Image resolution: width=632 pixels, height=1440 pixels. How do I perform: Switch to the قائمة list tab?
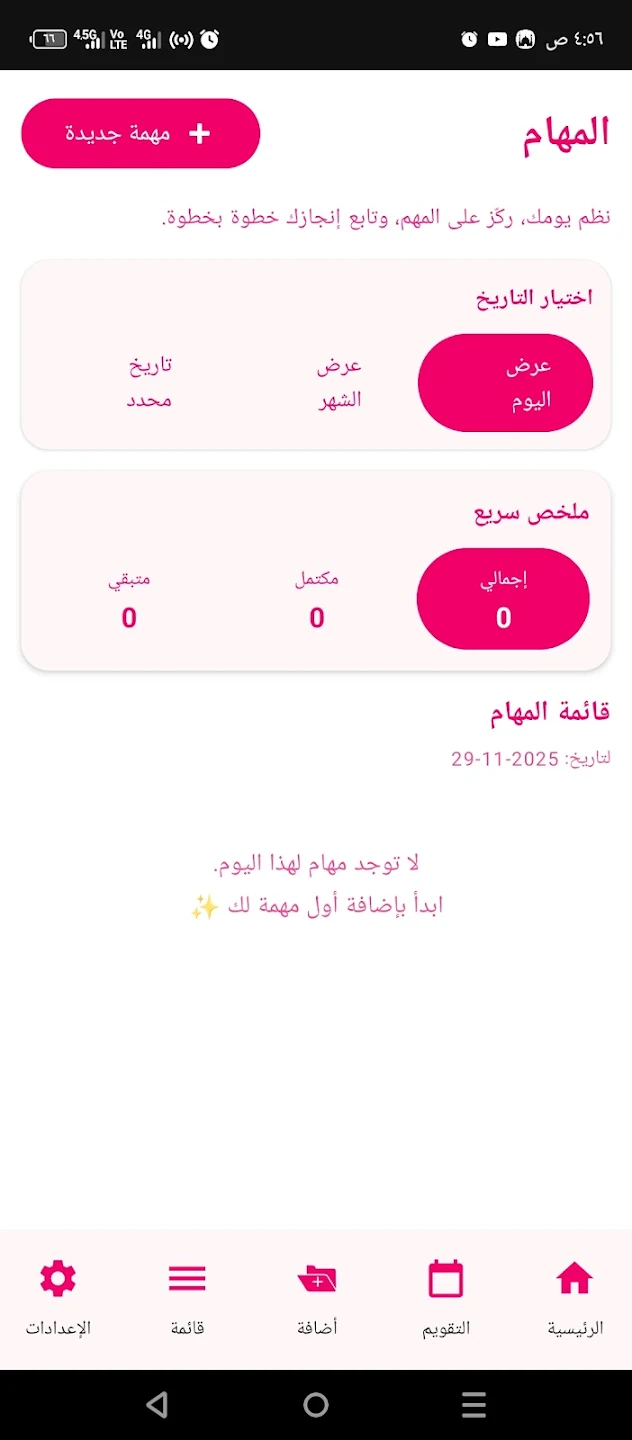[187, 1297]
